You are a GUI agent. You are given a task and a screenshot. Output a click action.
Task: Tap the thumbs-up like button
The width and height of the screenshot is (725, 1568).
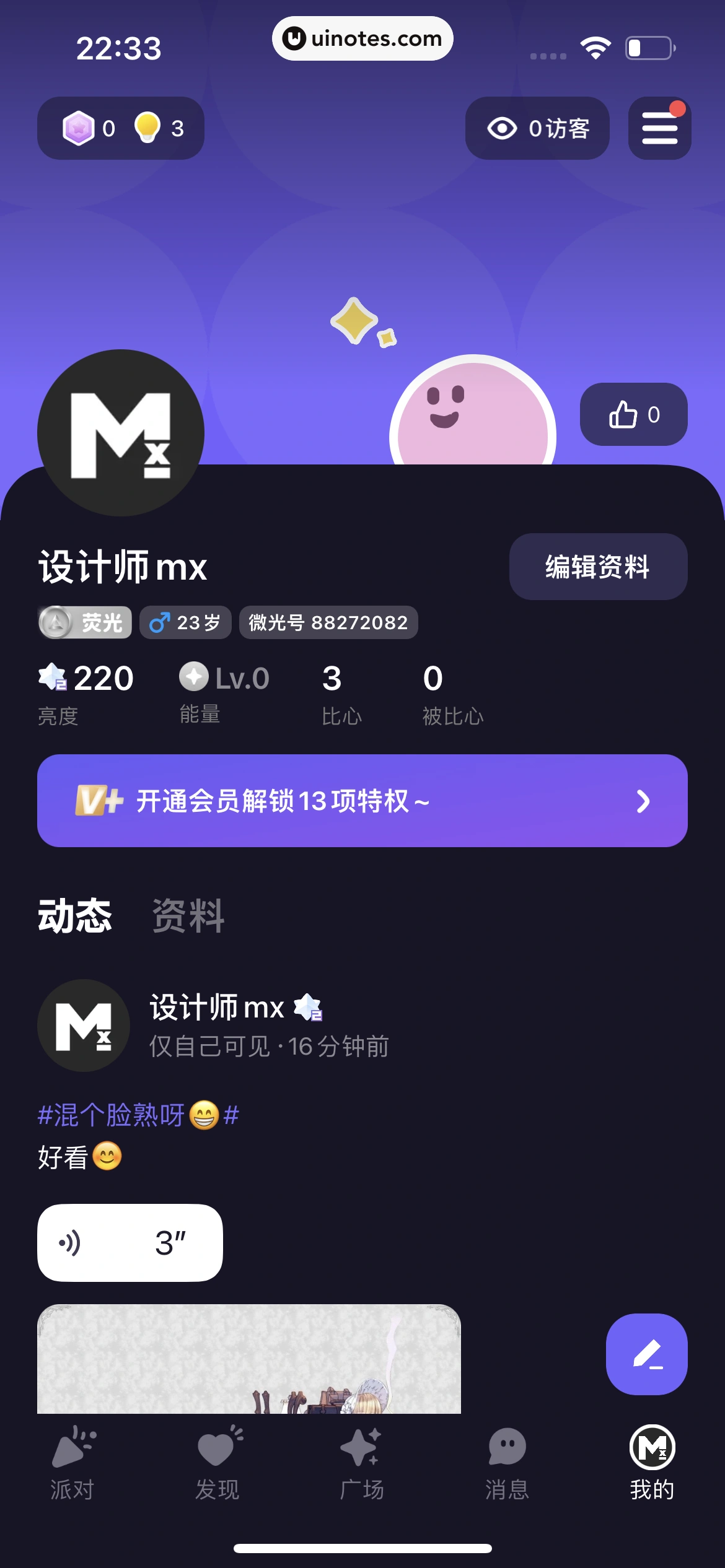633,414
